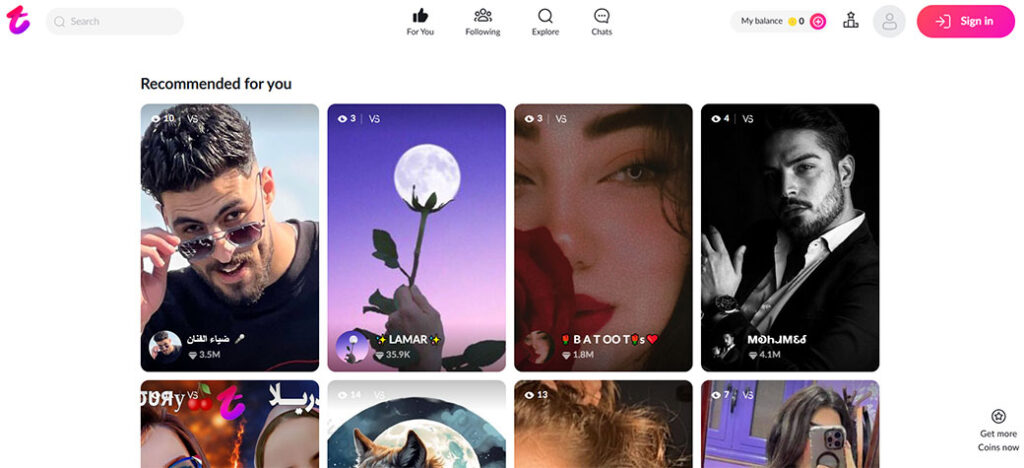The image size is (1024, 468).
Task: Open the search box
Action: (x=115, y=21)
